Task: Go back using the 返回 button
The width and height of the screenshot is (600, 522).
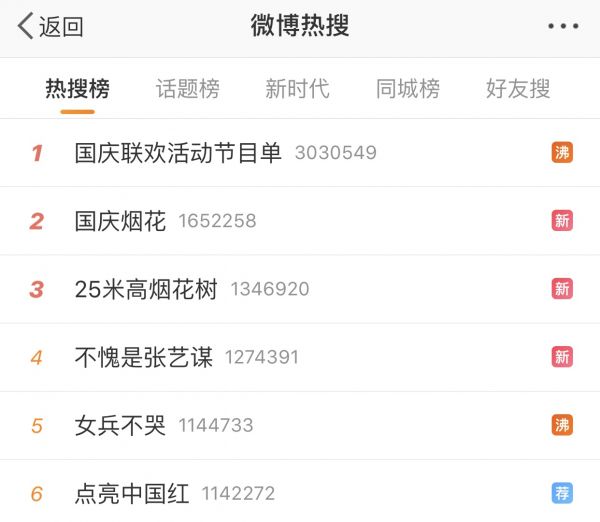Action: click(50, 27)
